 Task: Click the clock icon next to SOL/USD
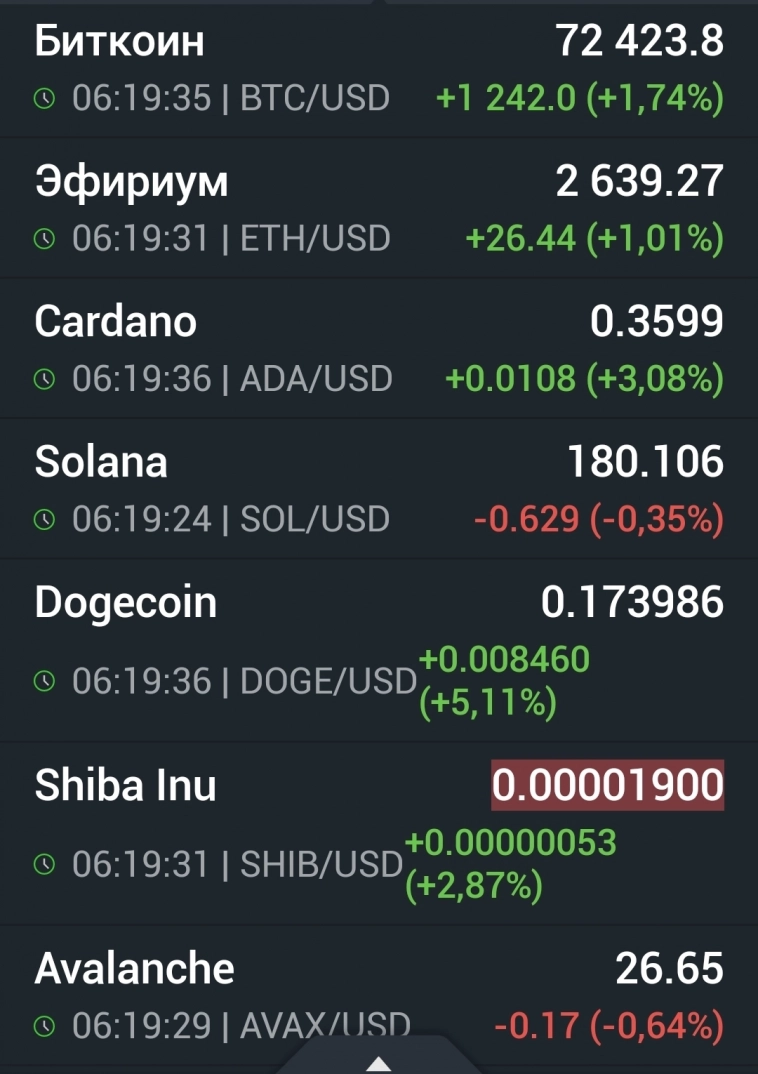(42, 519)
